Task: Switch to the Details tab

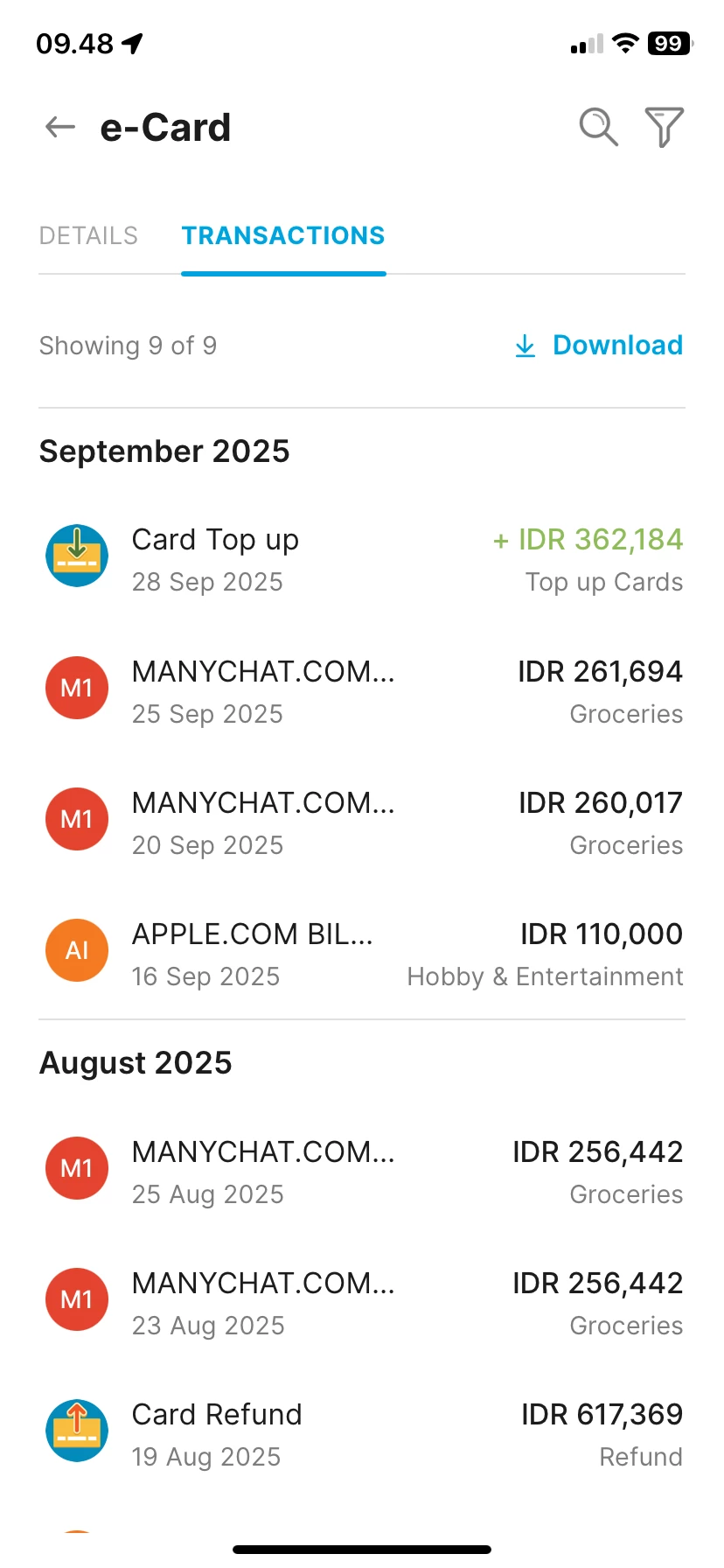Action: [88, 235]
